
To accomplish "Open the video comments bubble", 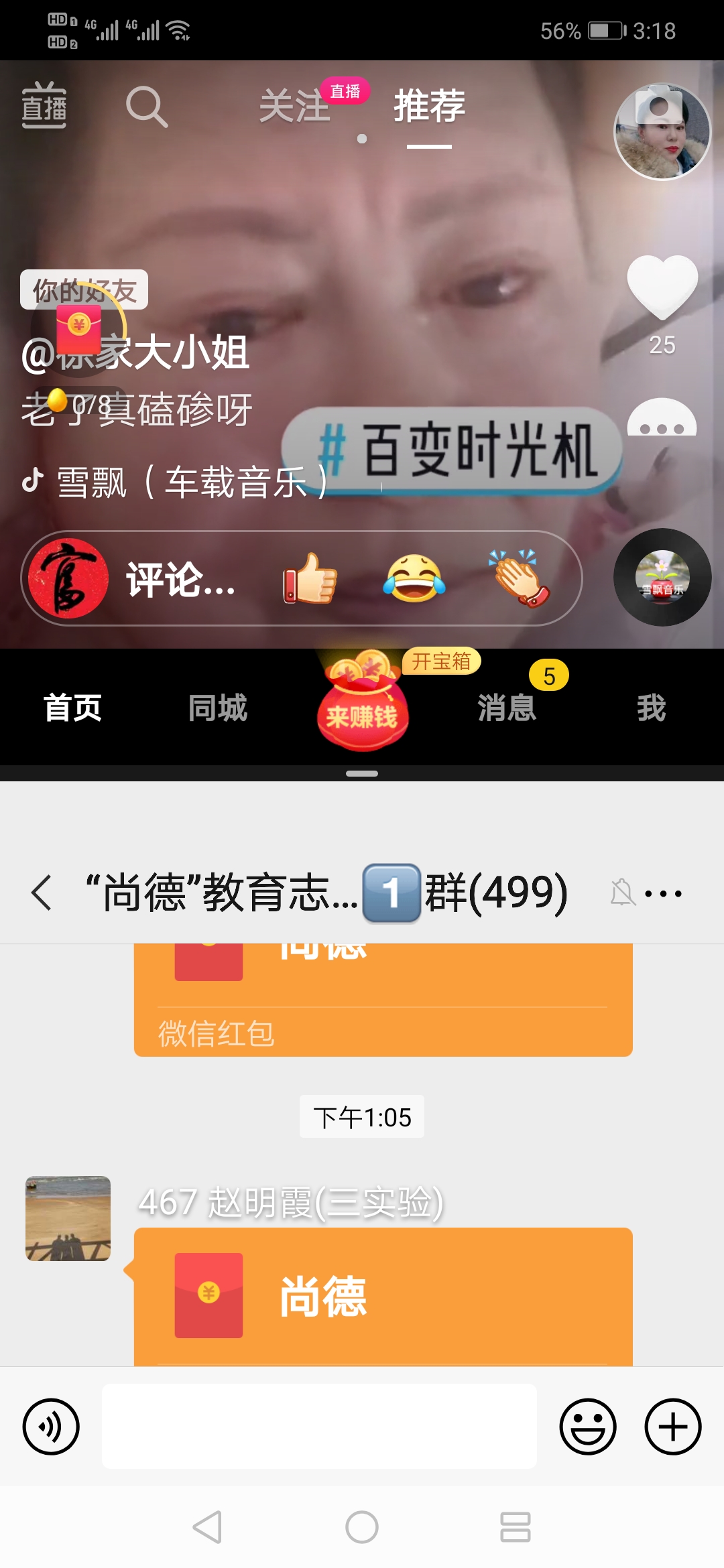I will point(662,419).
